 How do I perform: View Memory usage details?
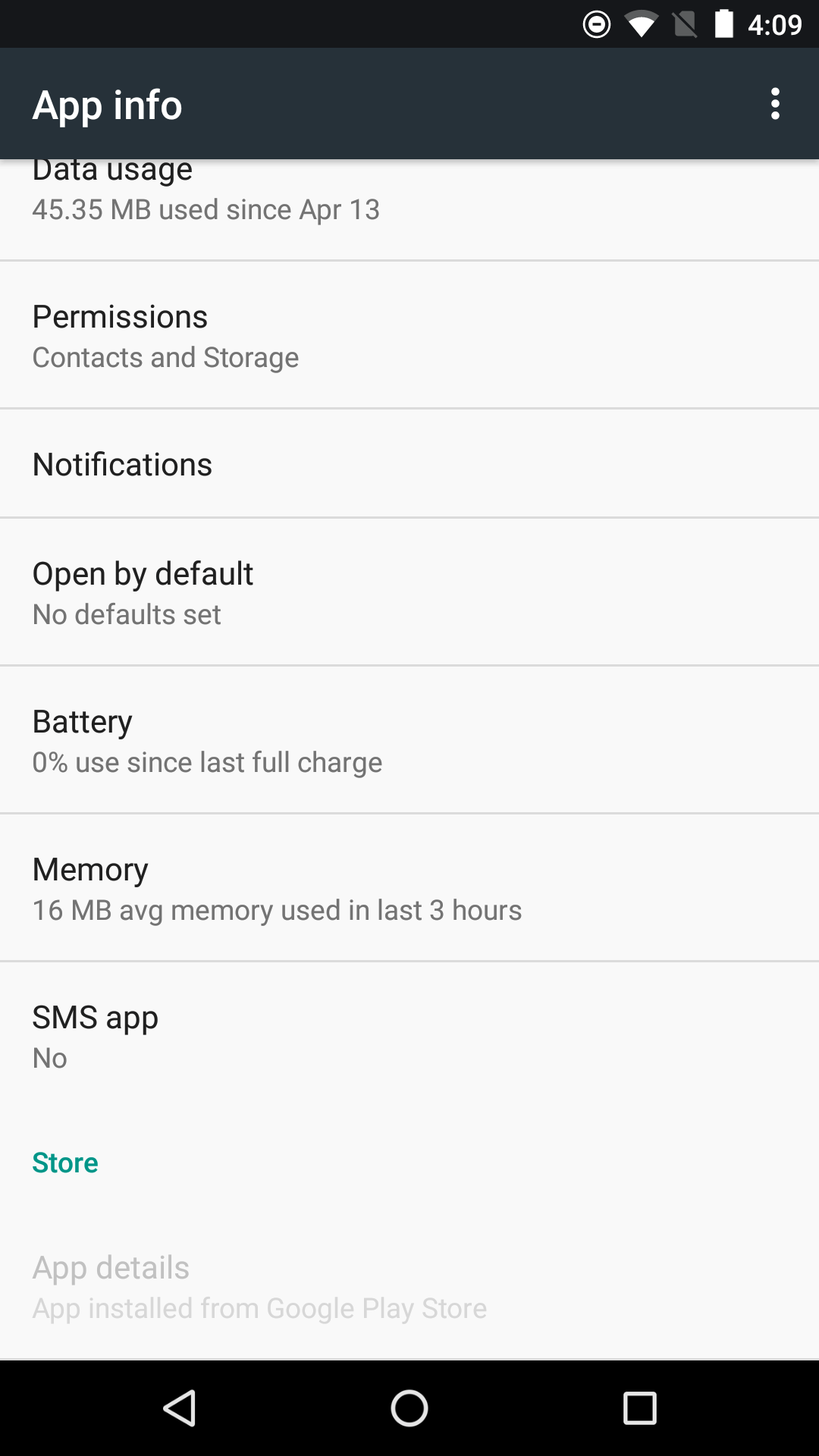pos(409,888)
